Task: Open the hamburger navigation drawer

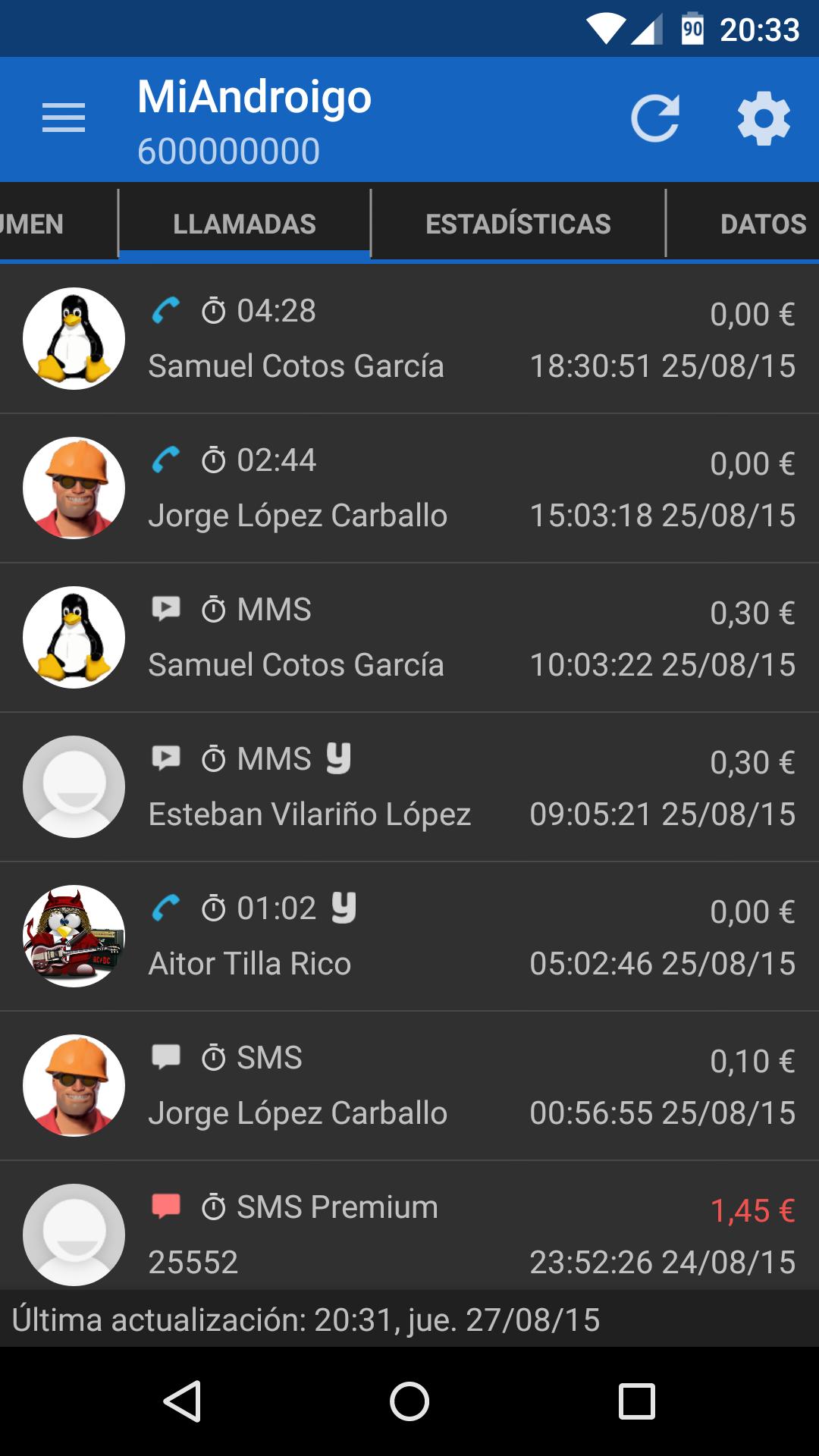Action: point(64,119)
